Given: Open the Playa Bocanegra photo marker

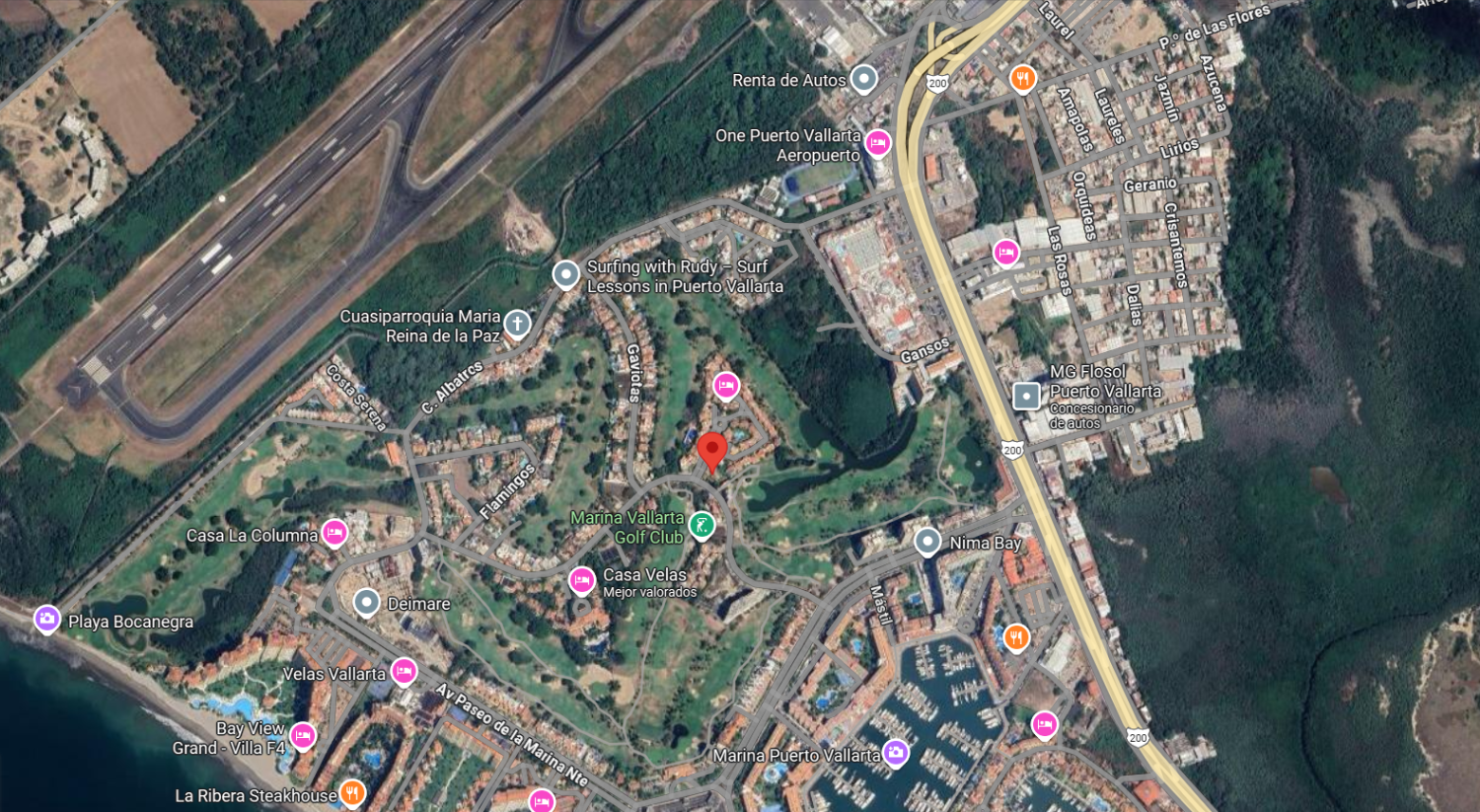Looking at the screenshot, I should (x=46, y=619).
